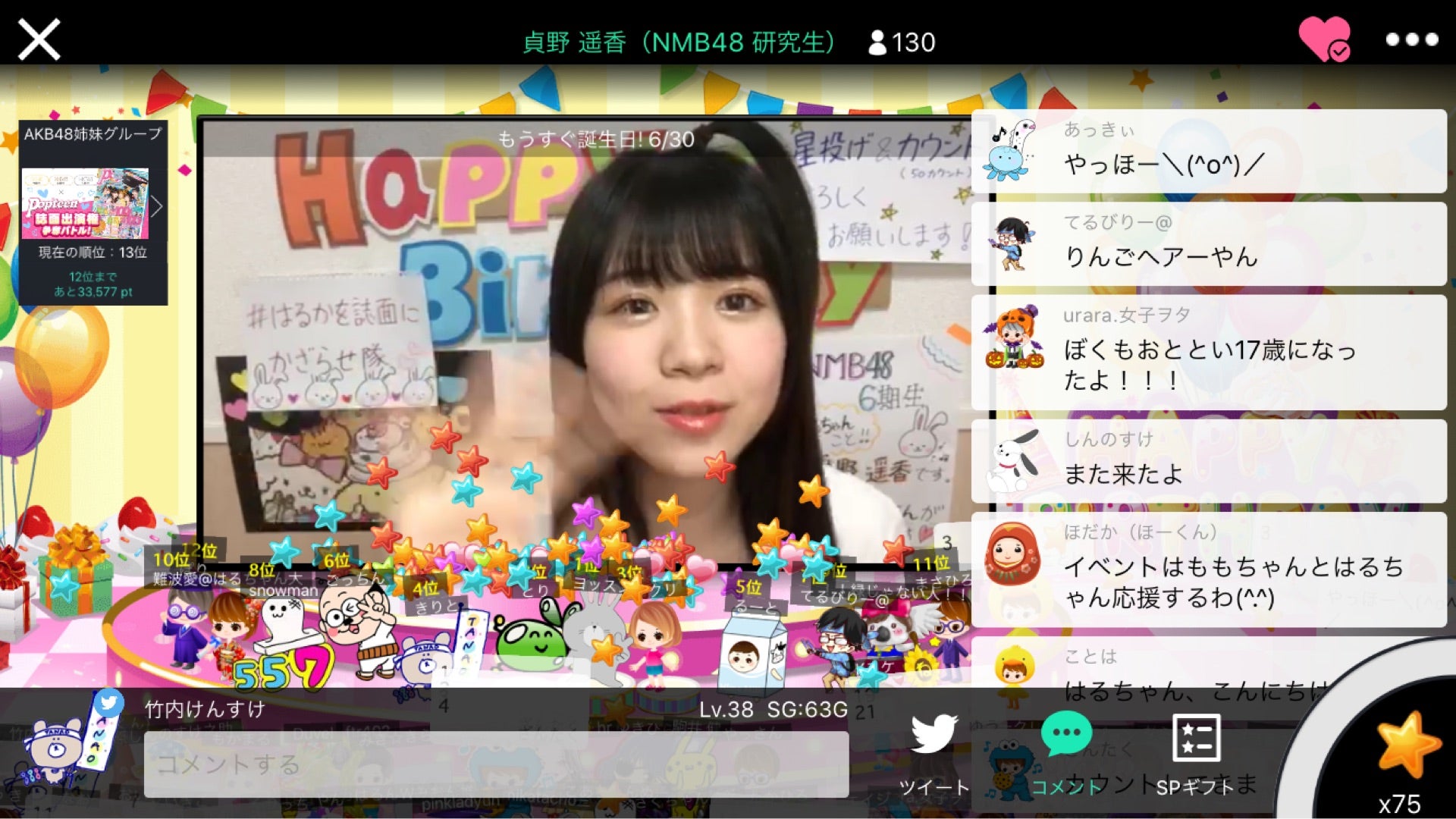The image size is (1456, 819).
Task: Open しんのすけ's comment また来たよ
Action: tap(1209, 461)
